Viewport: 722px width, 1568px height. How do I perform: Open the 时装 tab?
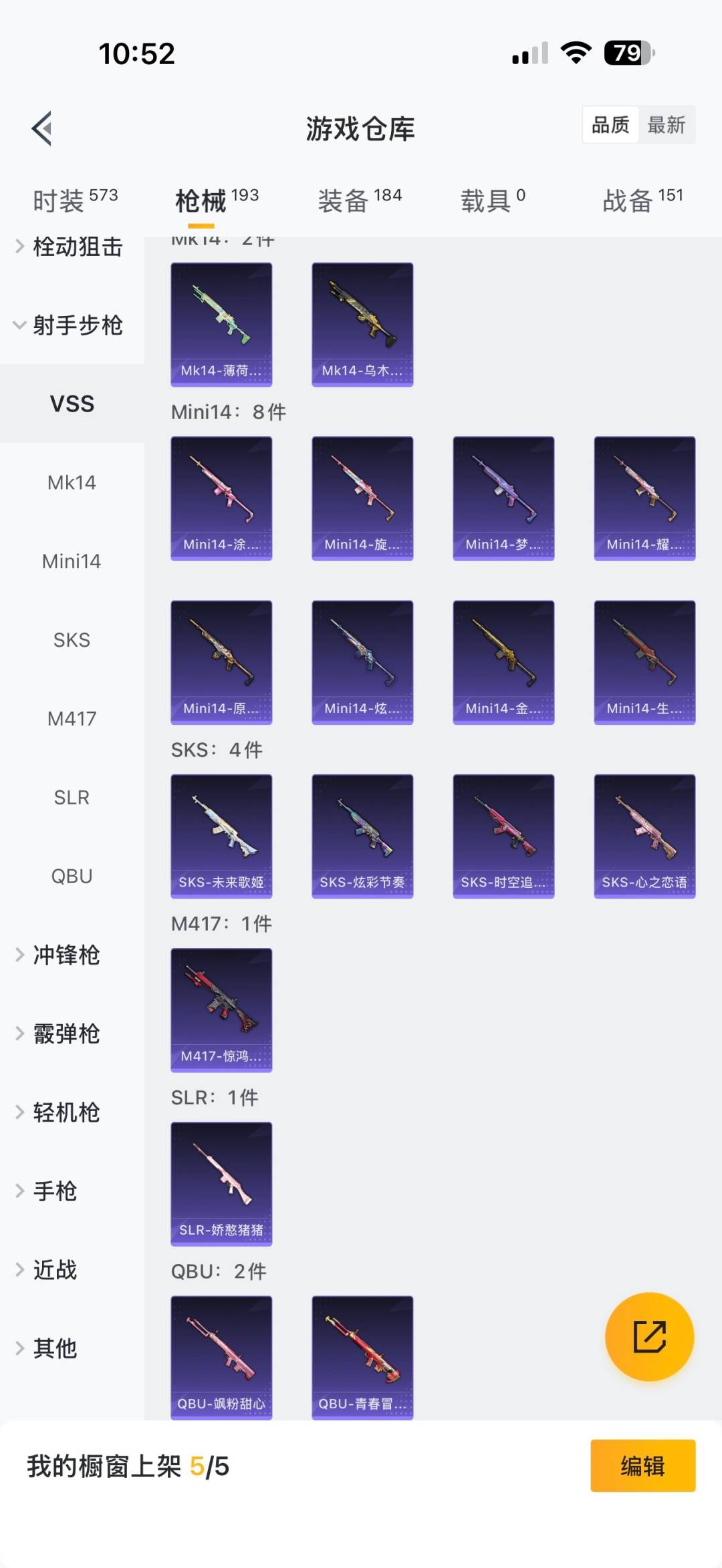tap(75, 200)
